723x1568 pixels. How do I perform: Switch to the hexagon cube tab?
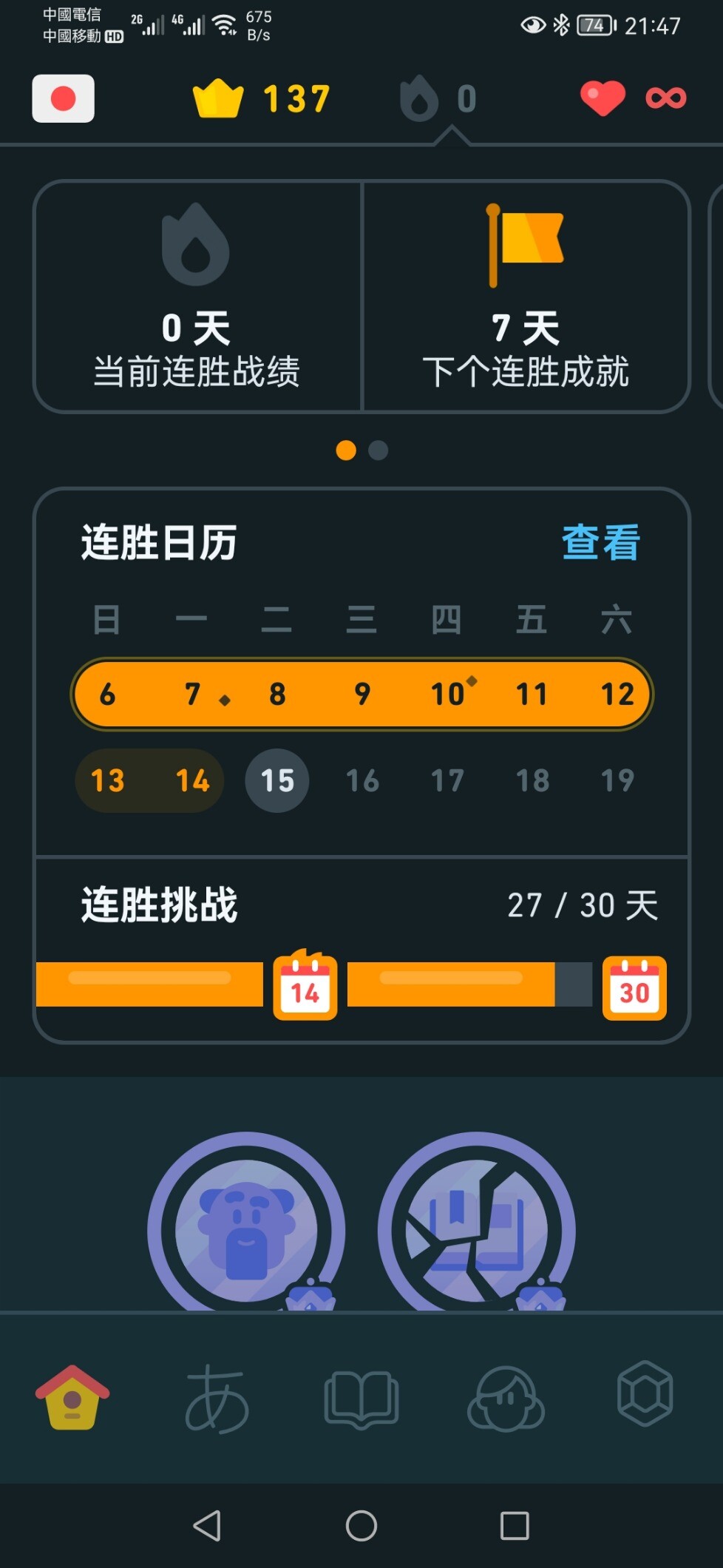(x=645, y=1393)
